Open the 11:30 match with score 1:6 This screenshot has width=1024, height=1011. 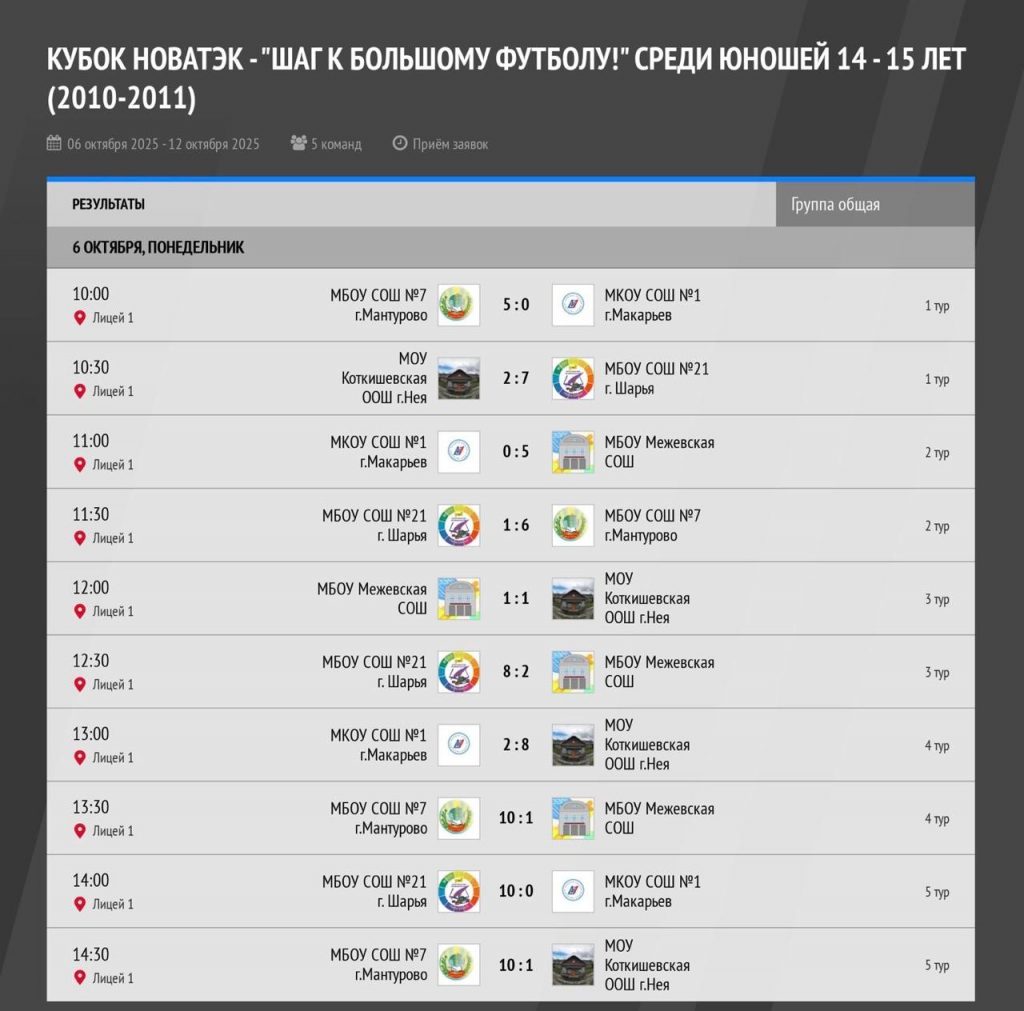point(516,525)
